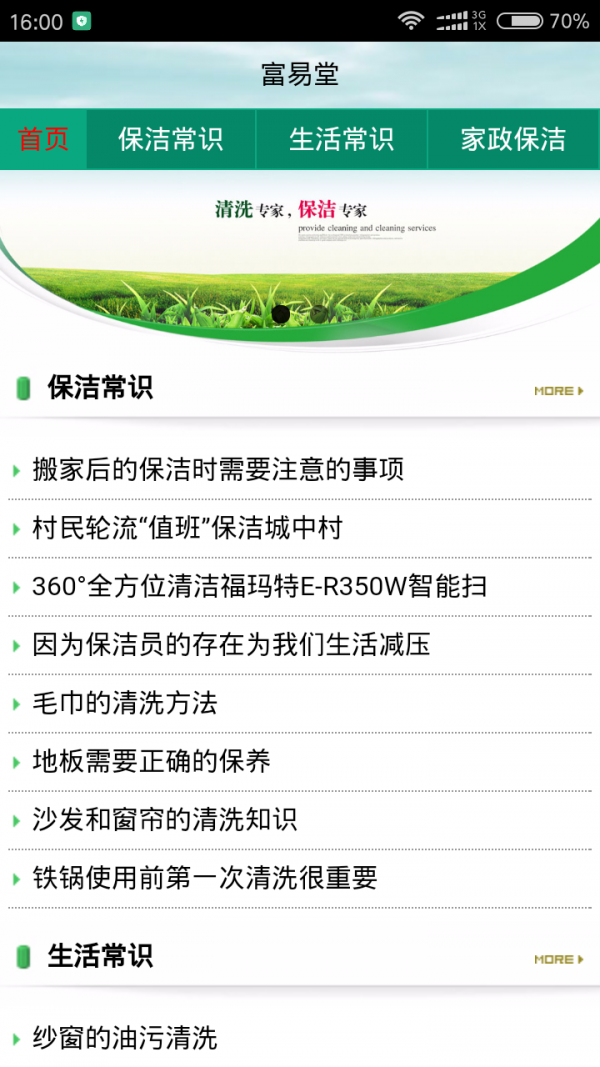Switch to the 生活常识 tab
This screenshot has width=600, height=1067.
342,139
